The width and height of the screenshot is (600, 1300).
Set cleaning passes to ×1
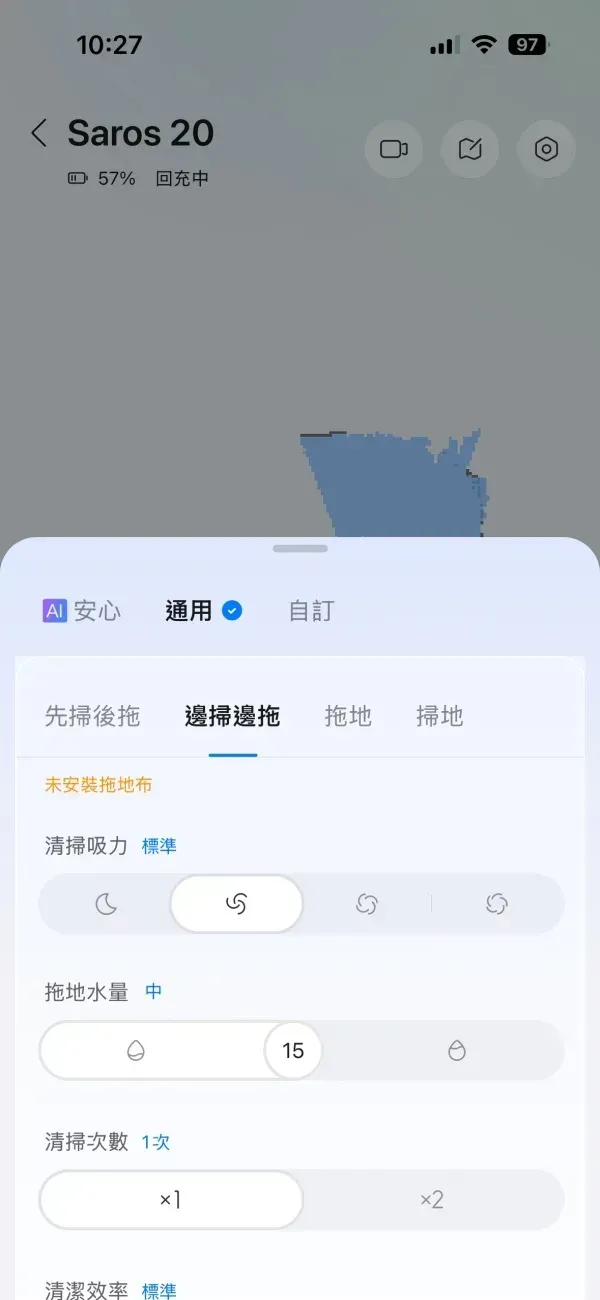pyautogui.click(x=171, y=1199)
